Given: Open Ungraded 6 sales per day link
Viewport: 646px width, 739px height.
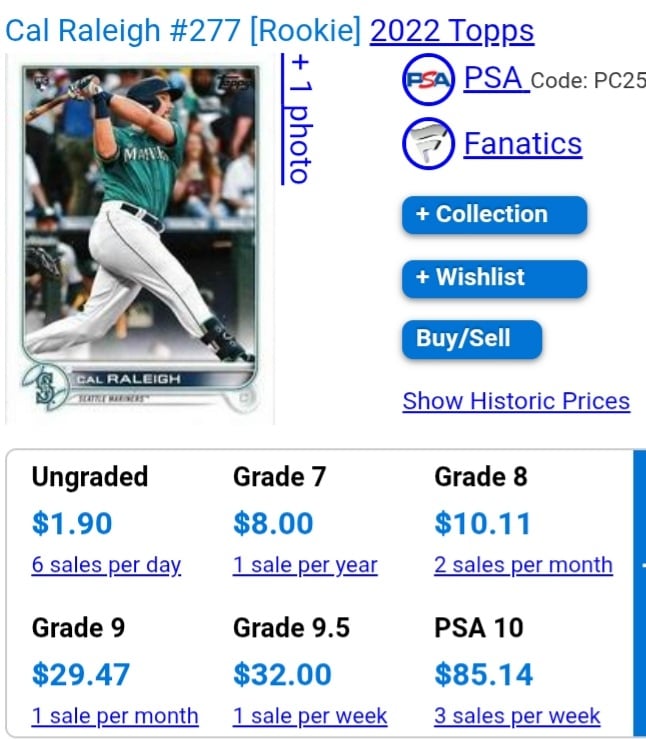Looking at the screenshot, I should (x=106, y=565).
